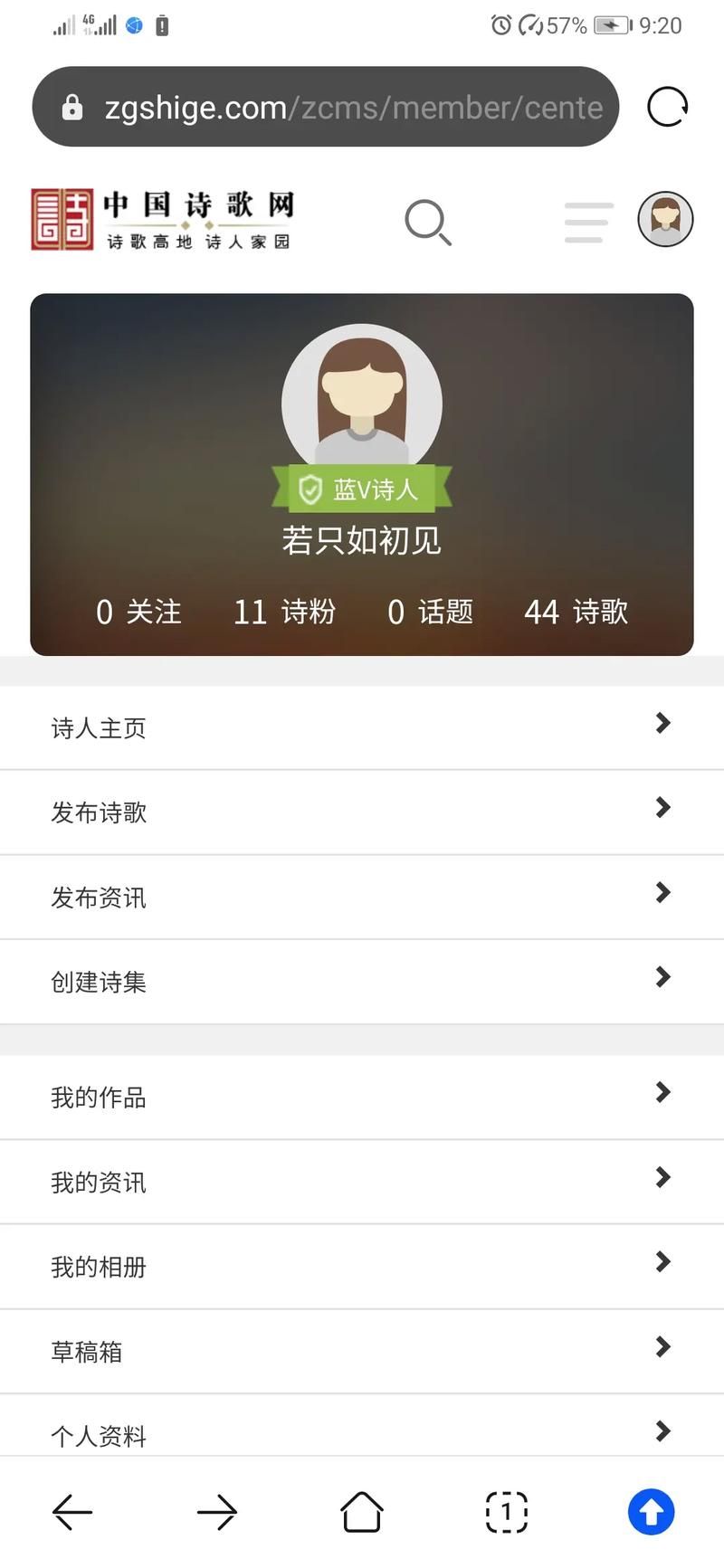Tap the page reload icon beside the URL

coord(667,107)
